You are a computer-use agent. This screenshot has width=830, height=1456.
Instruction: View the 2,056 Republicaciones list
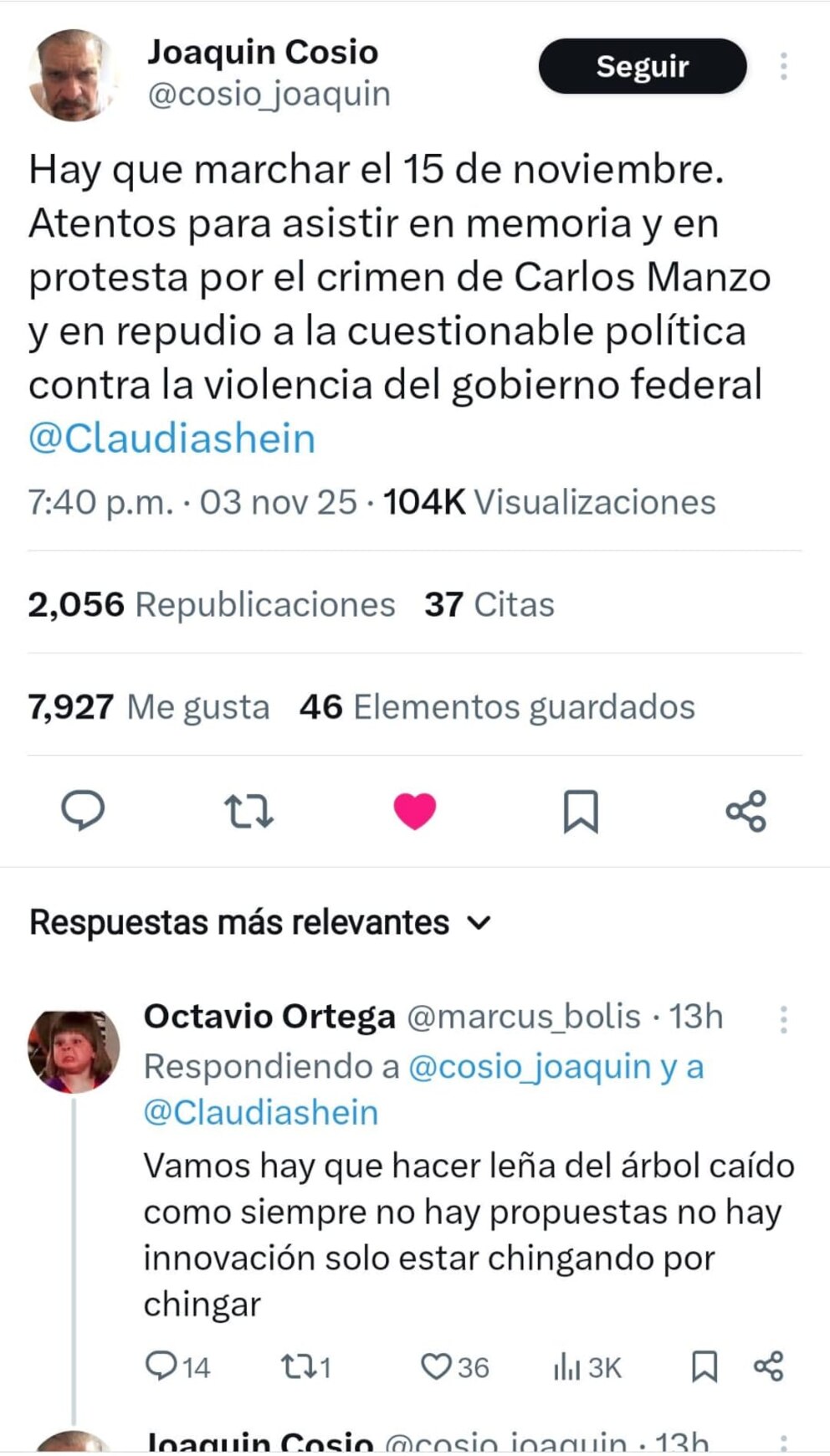[x=211, y=604]
